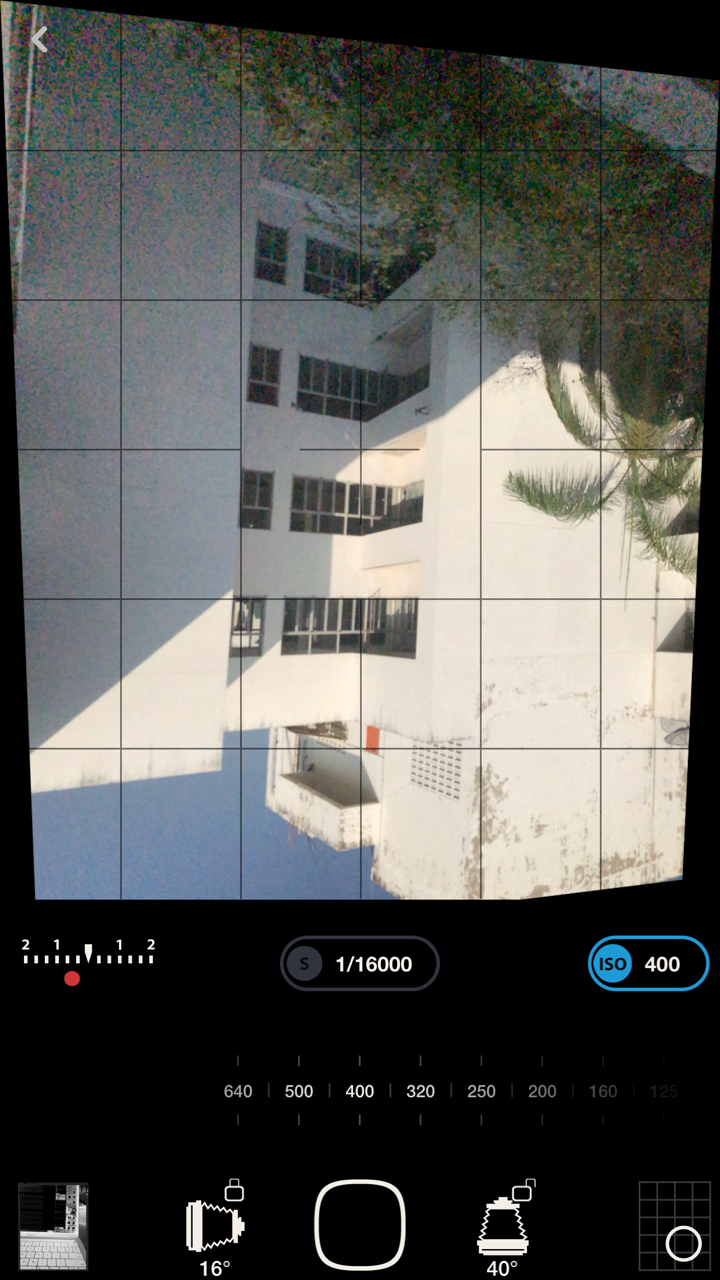Set ISO value to 200

coord(542,1091)
